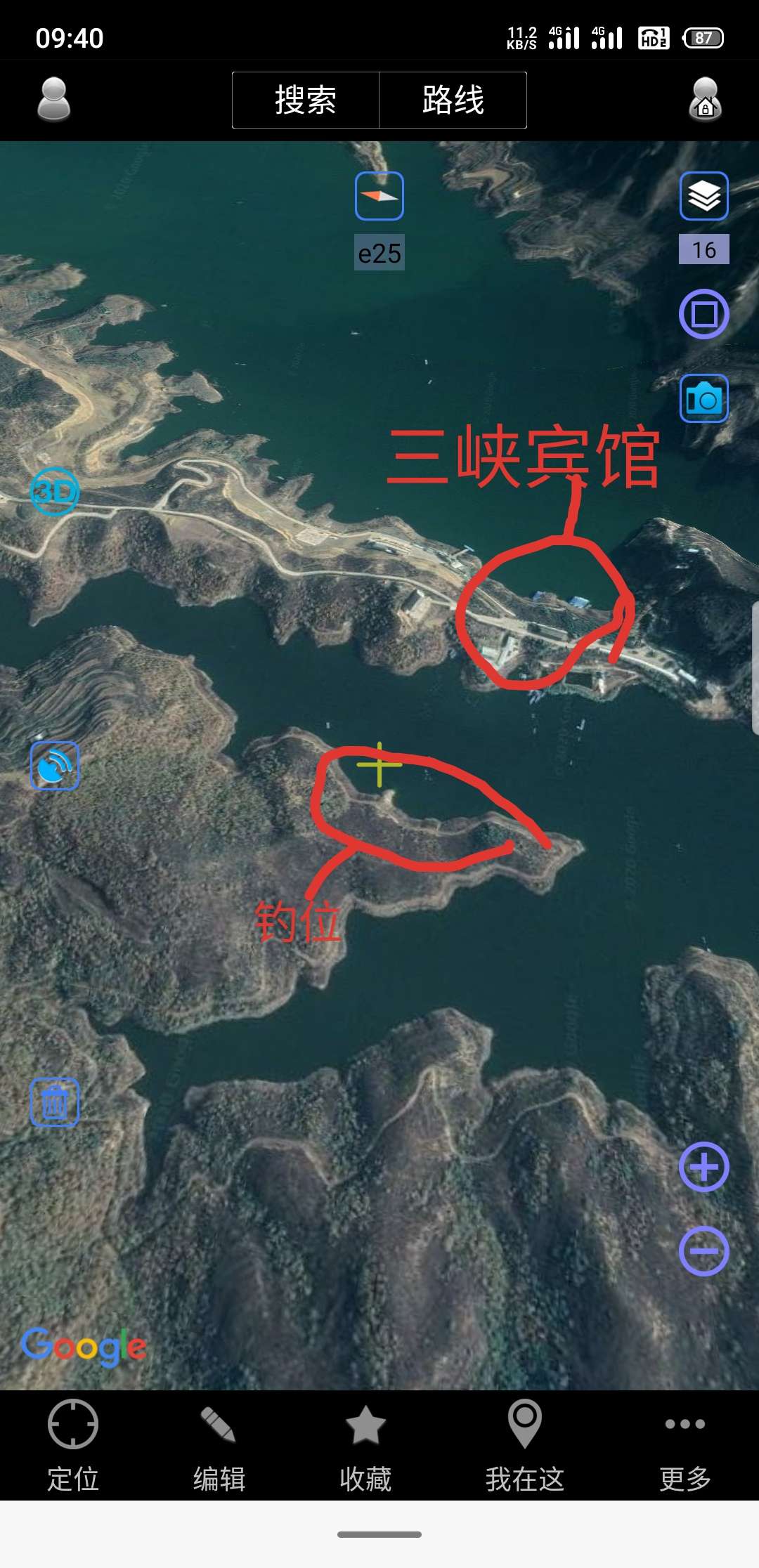Zoom in on the map
Viewport: 759px width, 1568px height.
pos(703,1167)
